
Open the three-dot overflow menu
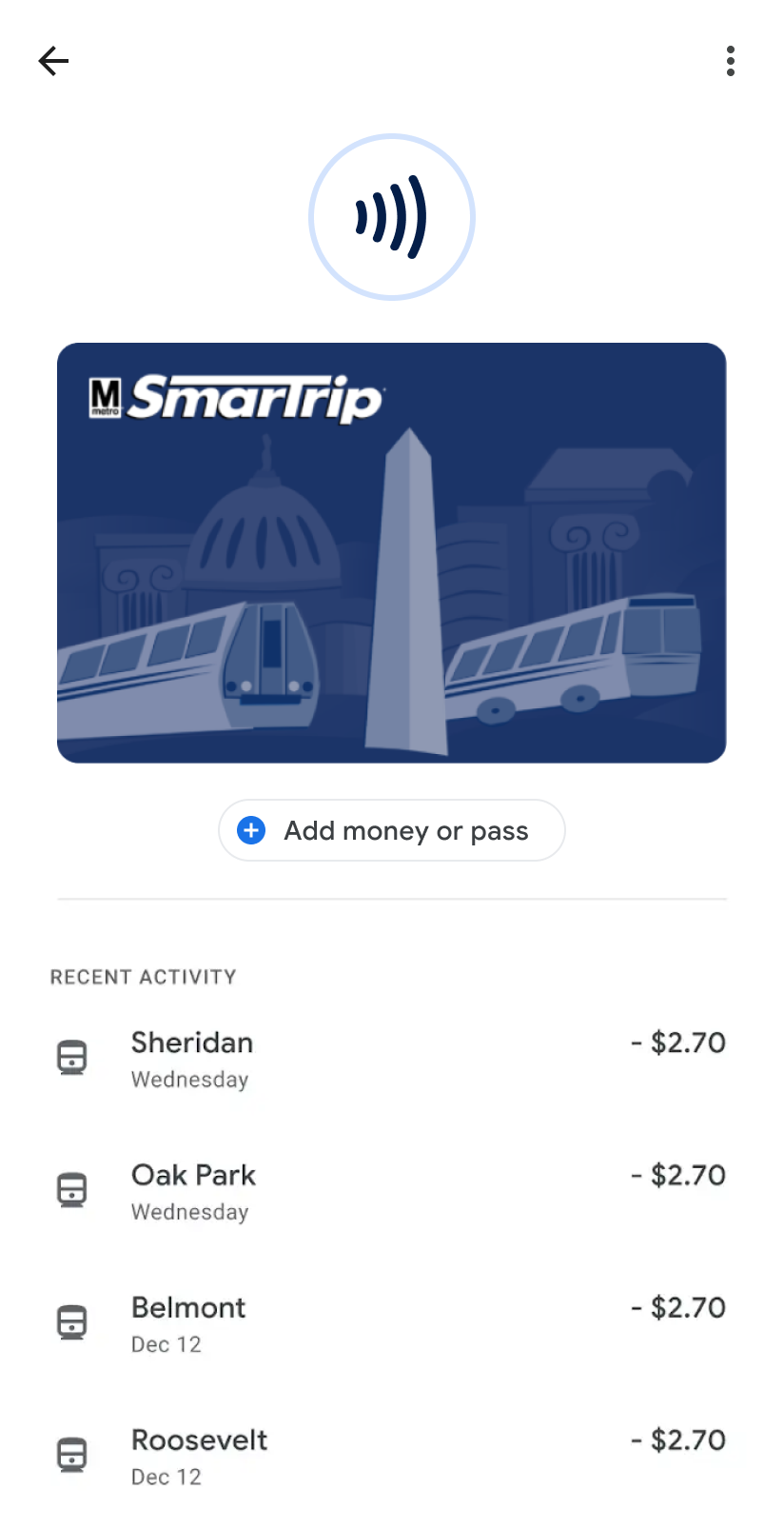coord(731,61)
